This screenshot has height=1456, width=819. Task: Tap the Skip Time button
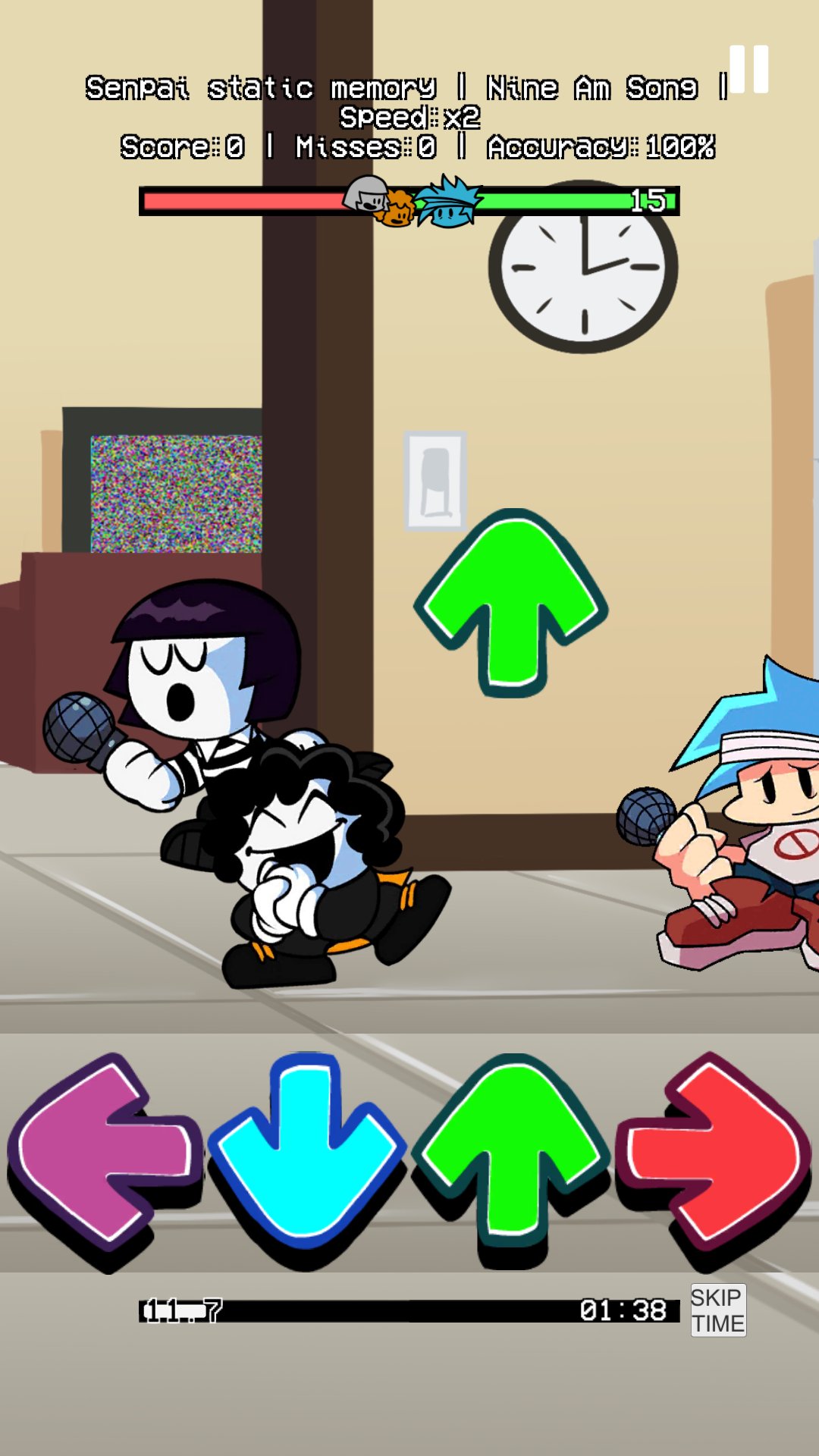[x=718, y=1310]
